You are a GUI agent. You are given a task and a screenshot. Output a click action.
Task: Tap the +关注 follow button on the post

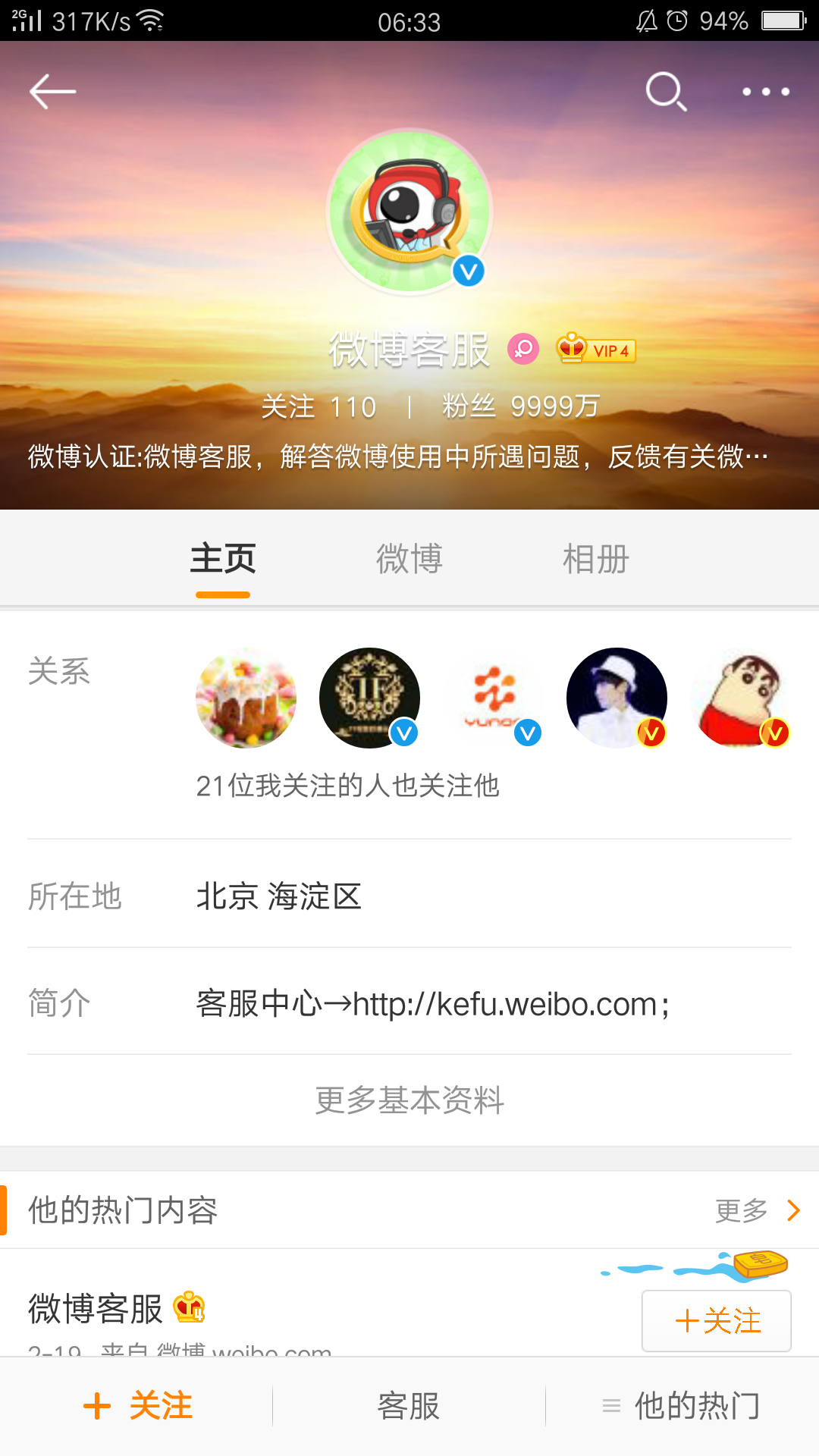(x=717, y=1320)
